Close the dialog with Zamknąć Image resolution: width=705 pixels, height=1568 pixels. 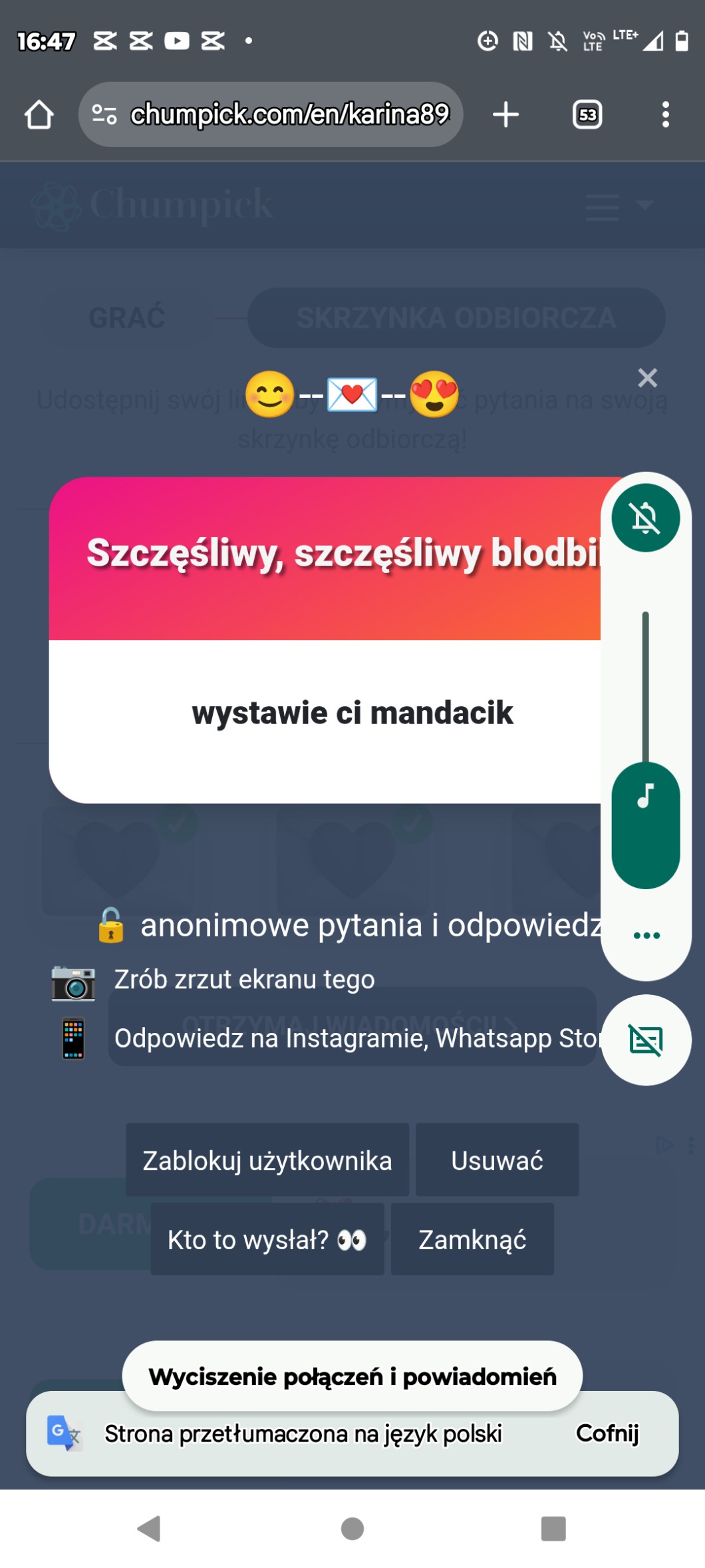(472, 1239)
